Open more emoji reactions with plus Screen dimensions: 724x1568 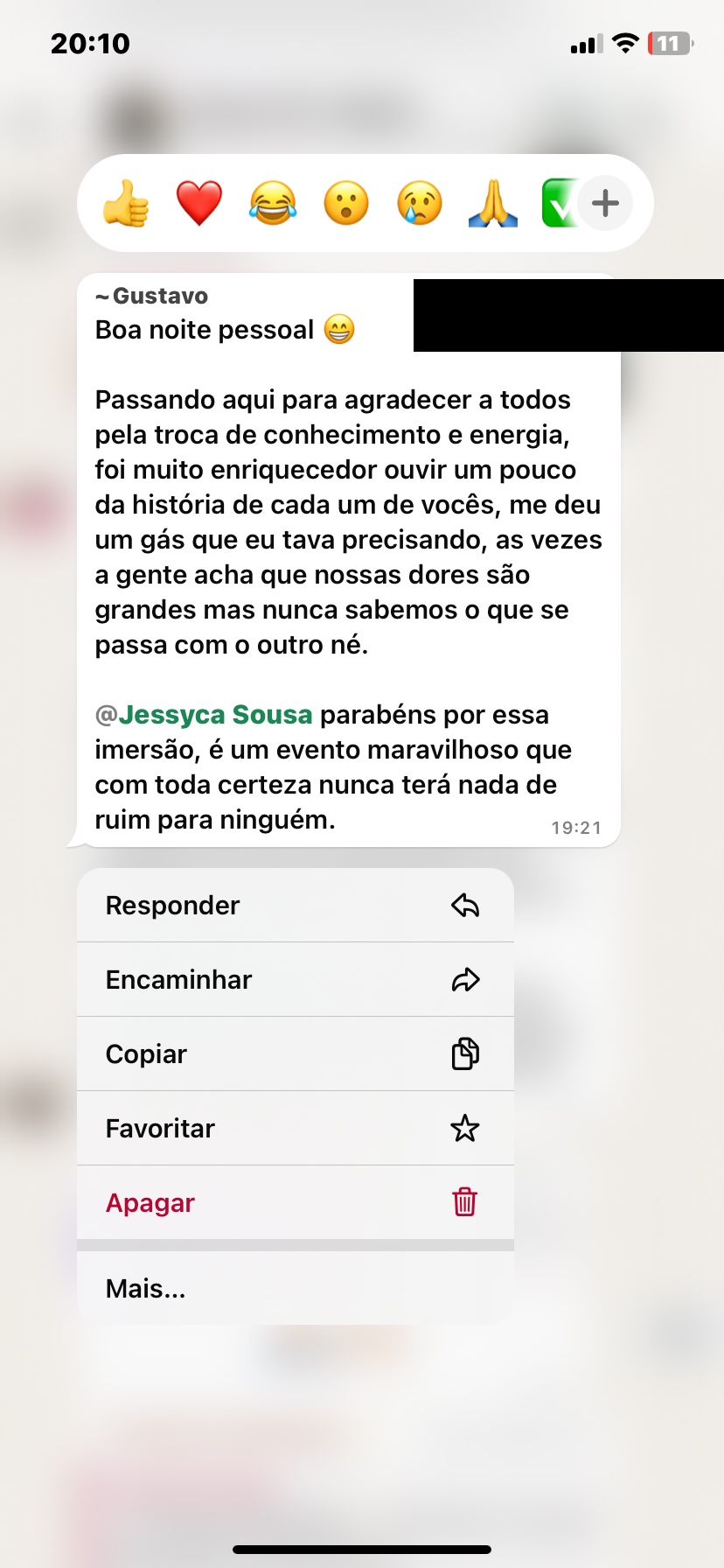605,204
